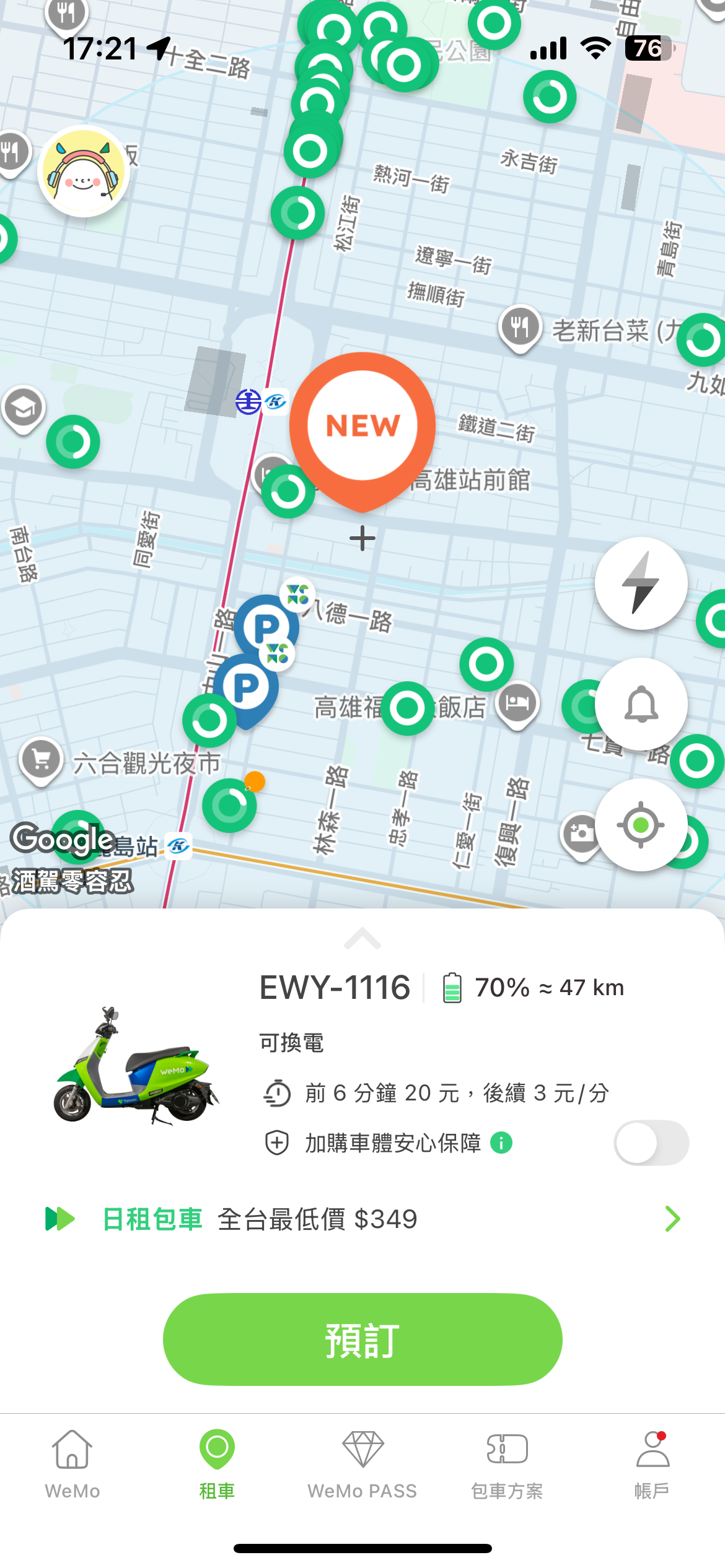
Task: Open 日租包車 daily rental offer
Action: pos(362,1219)
